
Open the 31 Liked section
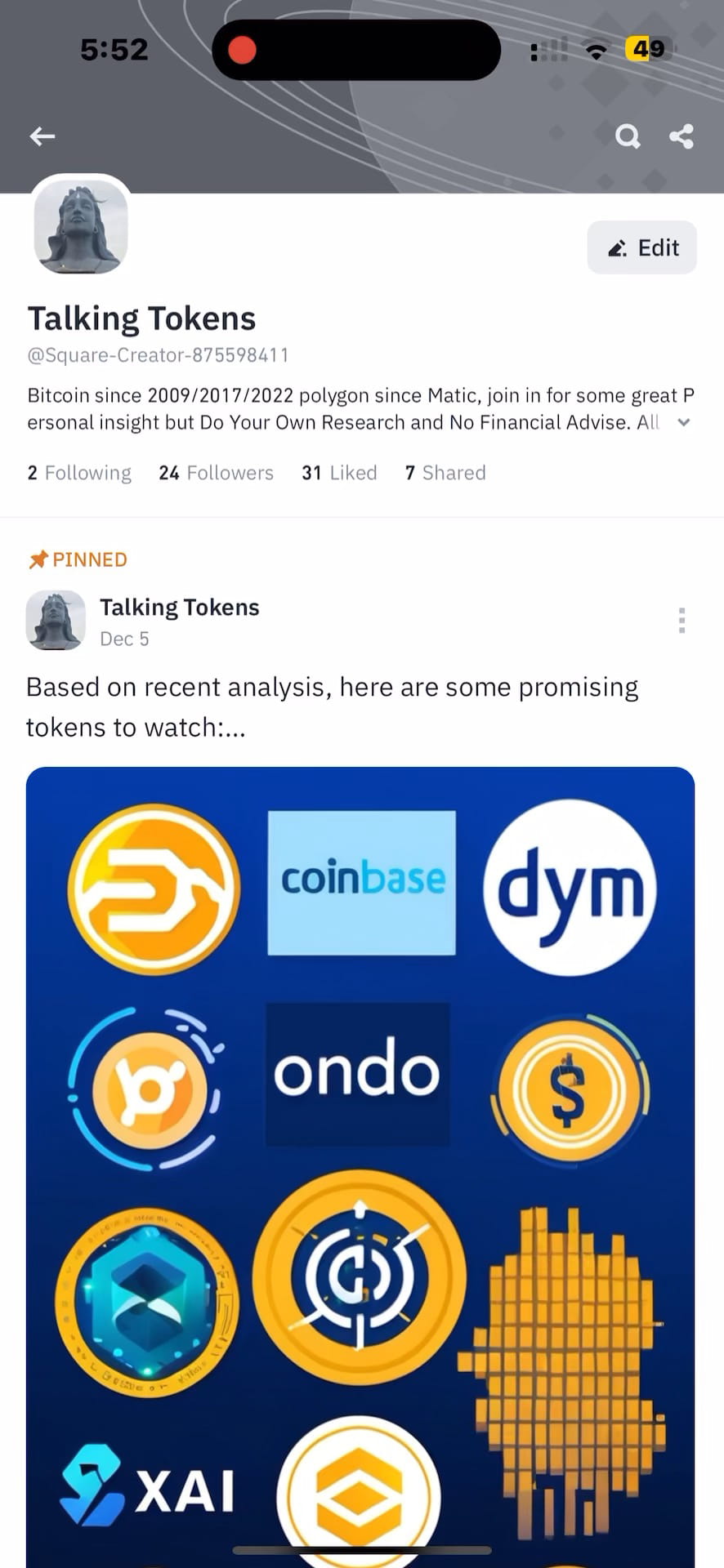338,472
